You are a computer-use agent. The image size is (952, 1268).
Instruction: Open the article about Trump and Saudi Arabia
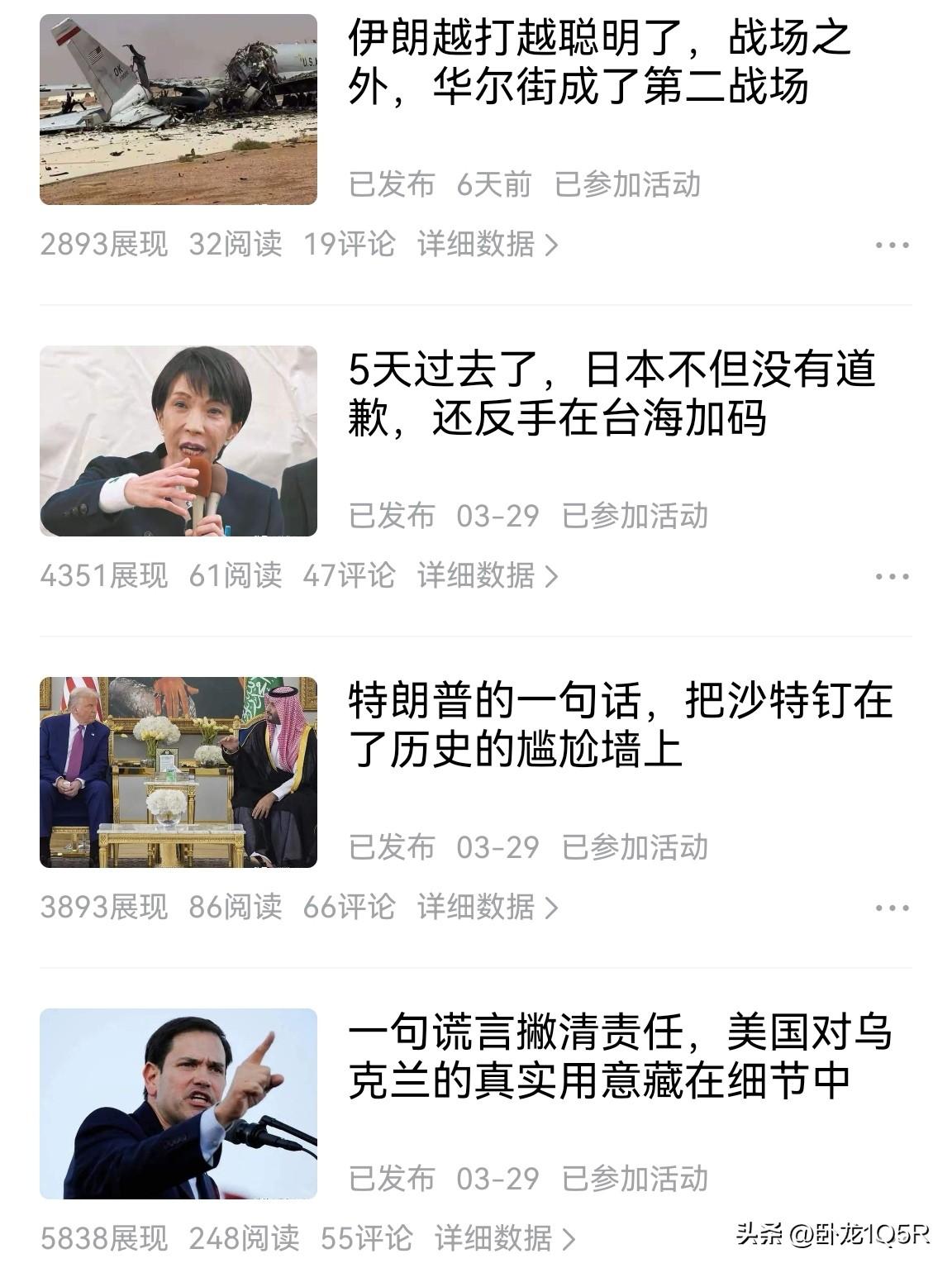620,726
